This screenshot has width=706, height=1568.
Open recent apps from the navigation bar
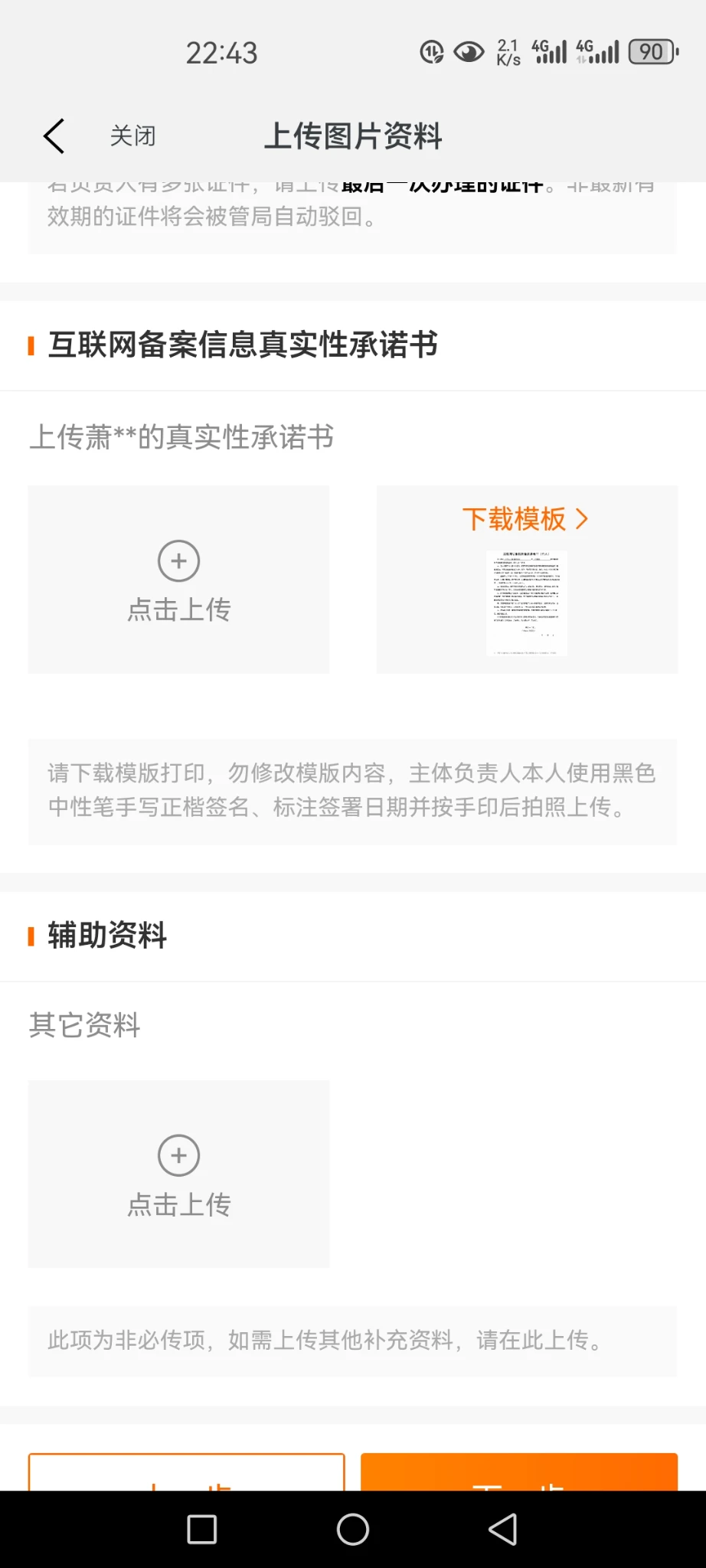(x=202, y=1530)
